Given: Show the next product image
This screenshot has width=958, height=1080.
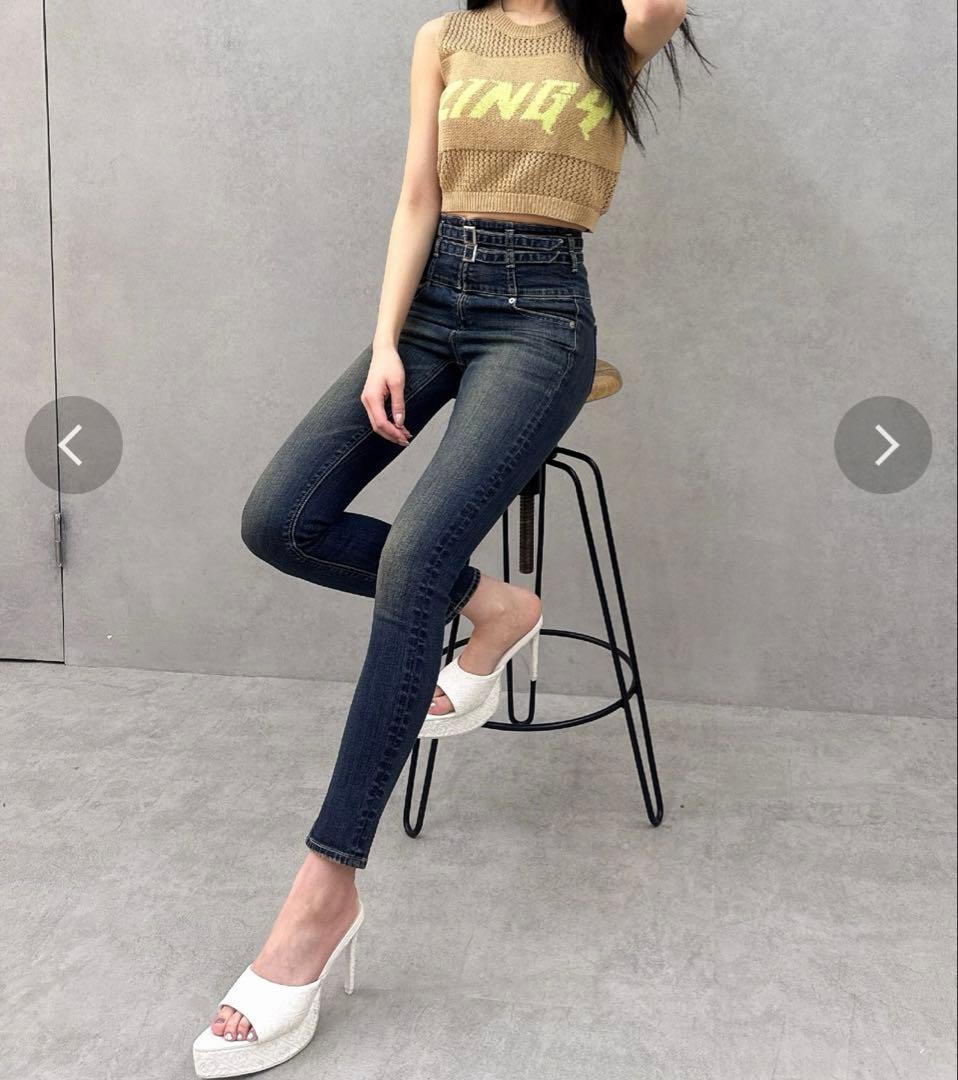Looking at the screenshot, I should click(883, 445).
